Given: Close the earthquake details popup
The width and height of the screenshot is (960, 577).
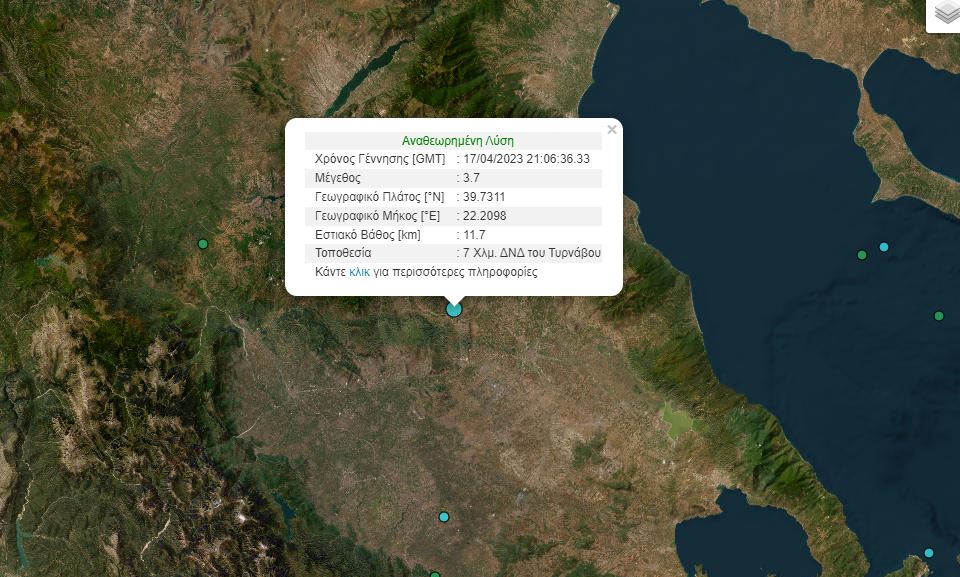Looking at the screenshot, I should click(x=612, y=129).
